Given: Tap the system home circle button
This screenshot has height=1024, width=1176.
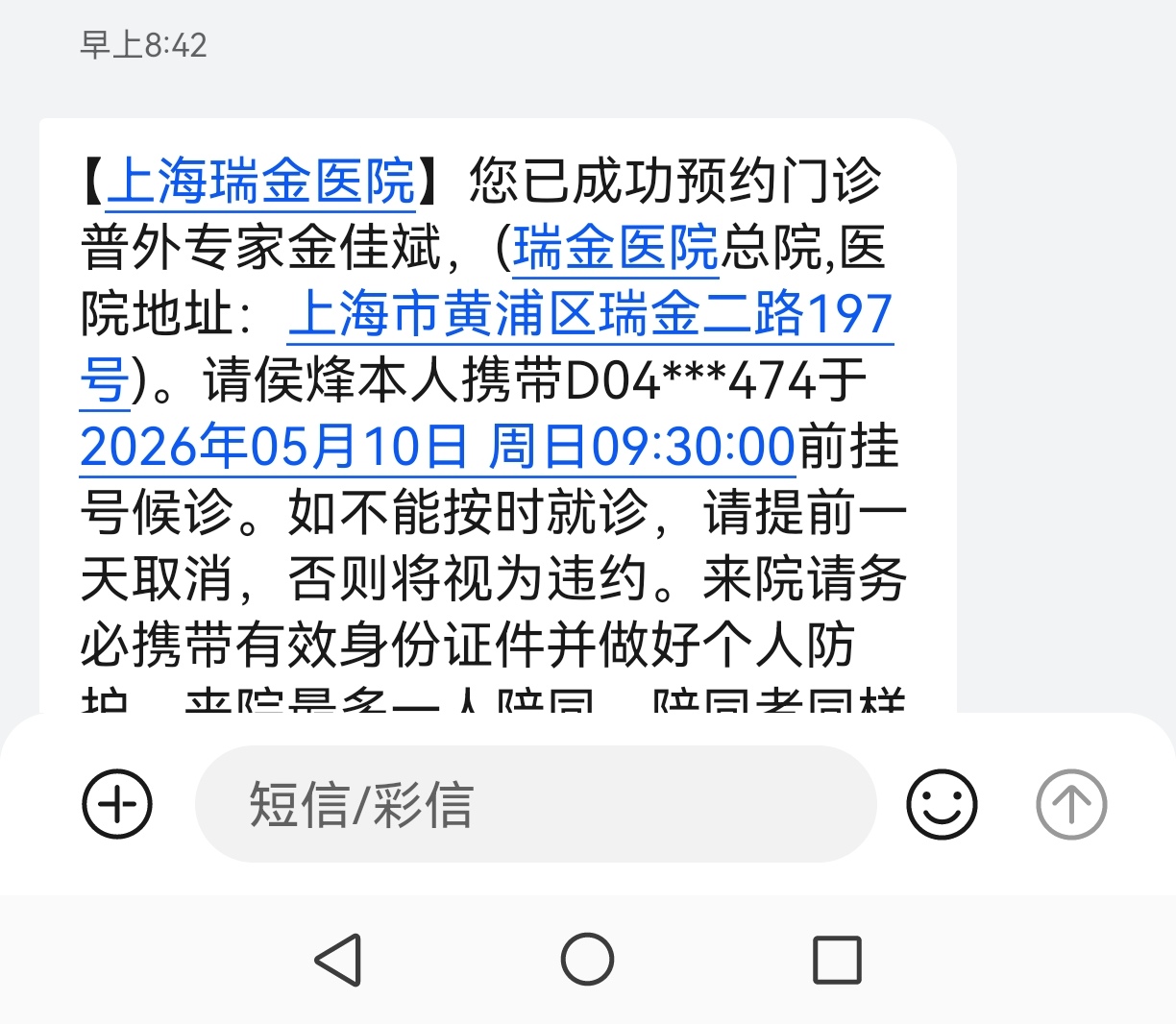Looking at the screenshot, I should click(x=587, y=960).
